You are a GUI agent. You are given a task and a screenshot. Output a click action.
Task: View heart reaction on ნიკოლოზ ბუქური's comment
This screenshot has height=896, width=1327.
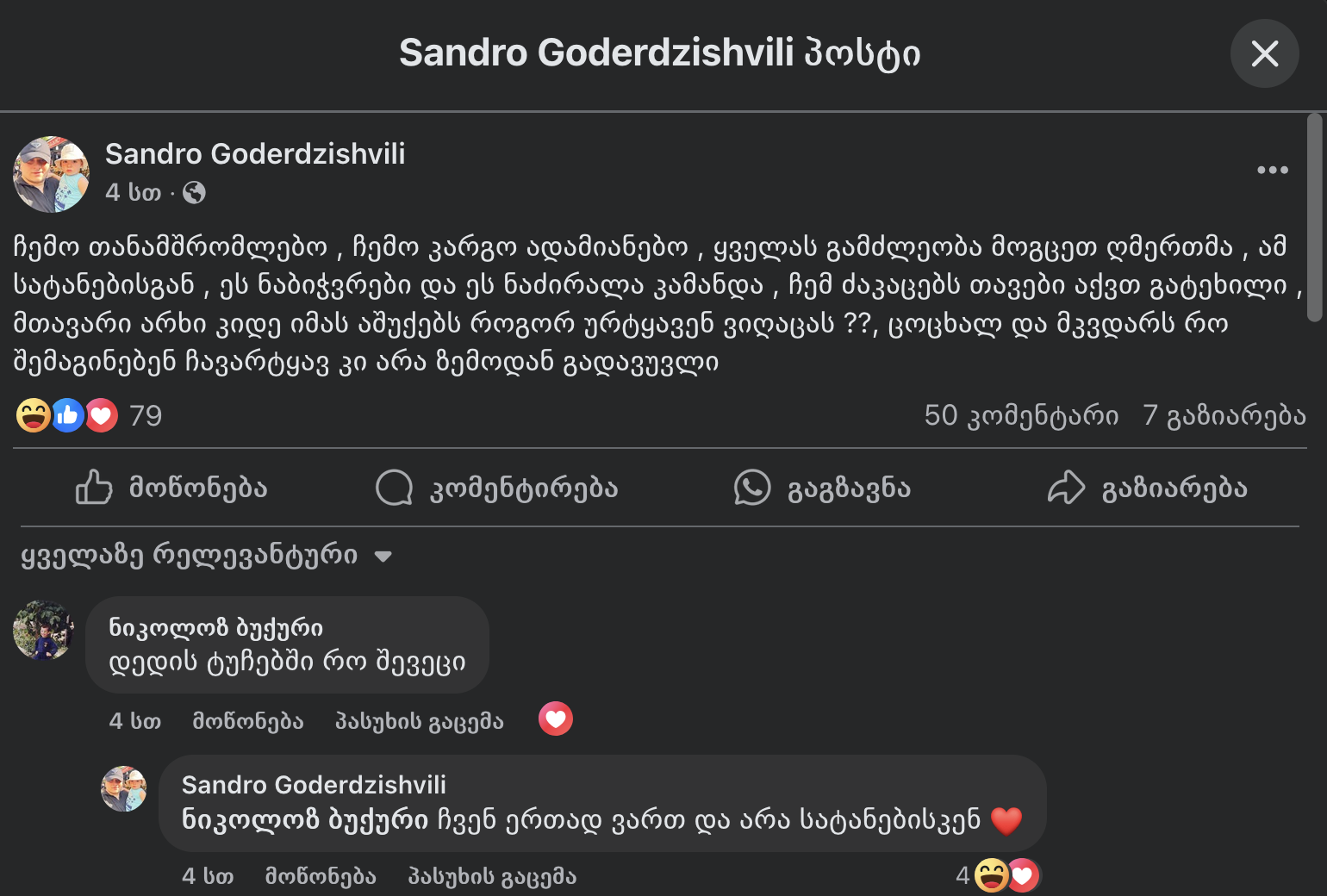click(556, 719)
